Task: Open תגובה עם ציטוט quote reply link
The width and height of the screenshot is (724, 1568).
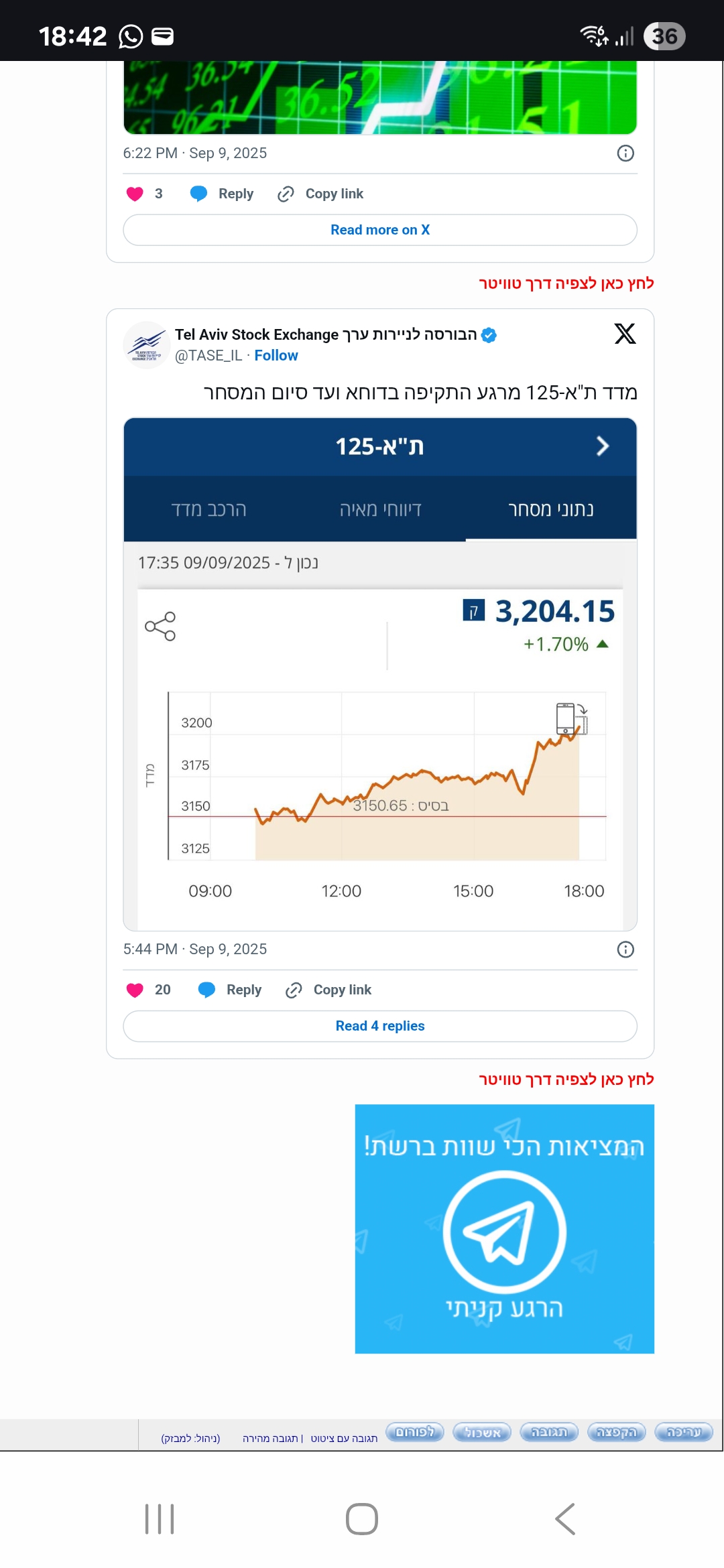Action: pyautogui.click(x=344, y=1438)
